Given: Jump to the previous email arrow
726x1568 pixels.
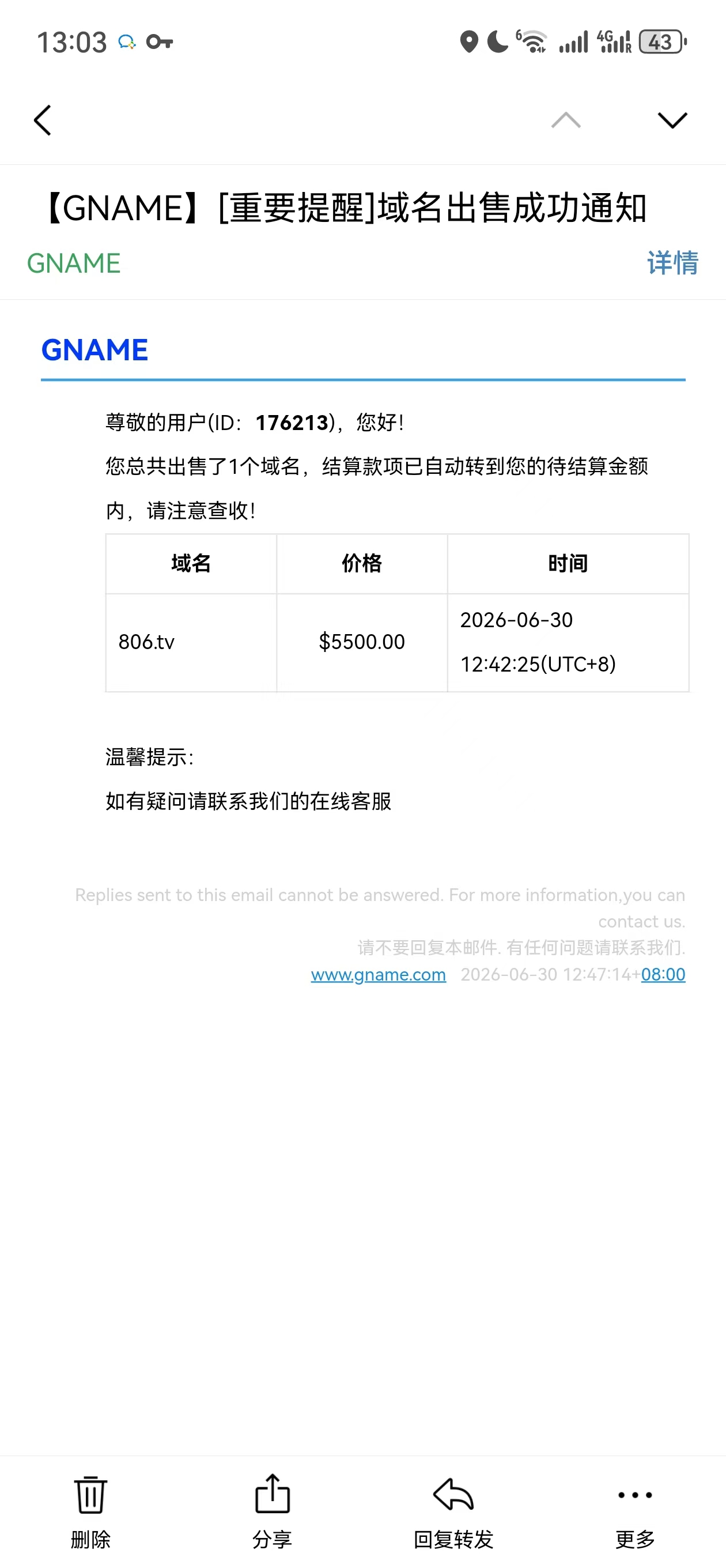Looking at the screenshot, I should coord(565,120).
